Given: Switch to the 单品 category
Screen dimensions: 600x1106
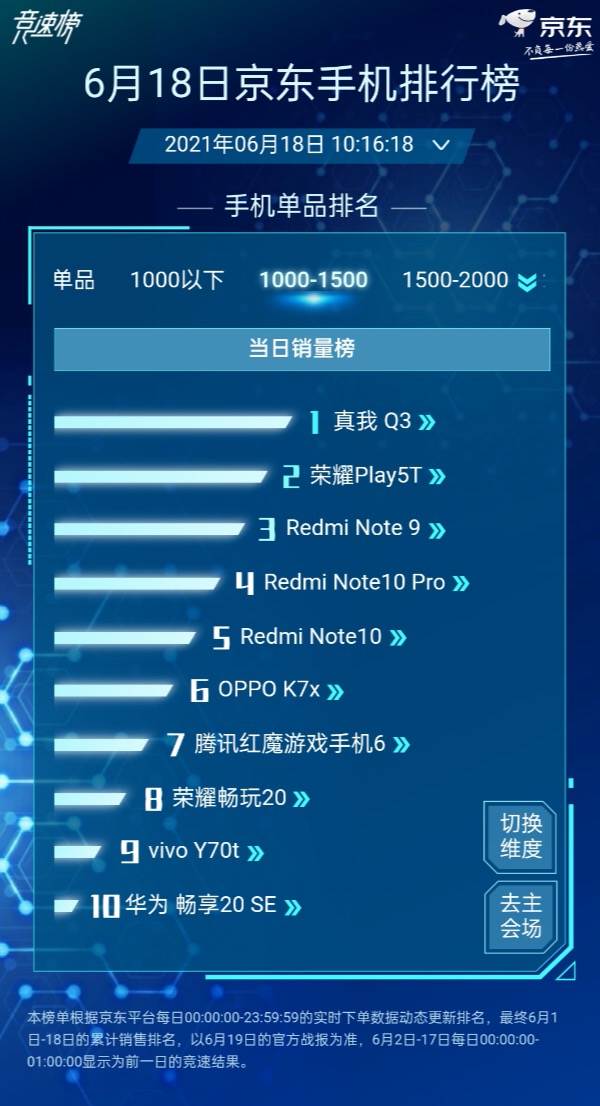Looking at the screenshot, I should (x=74, y=280).
